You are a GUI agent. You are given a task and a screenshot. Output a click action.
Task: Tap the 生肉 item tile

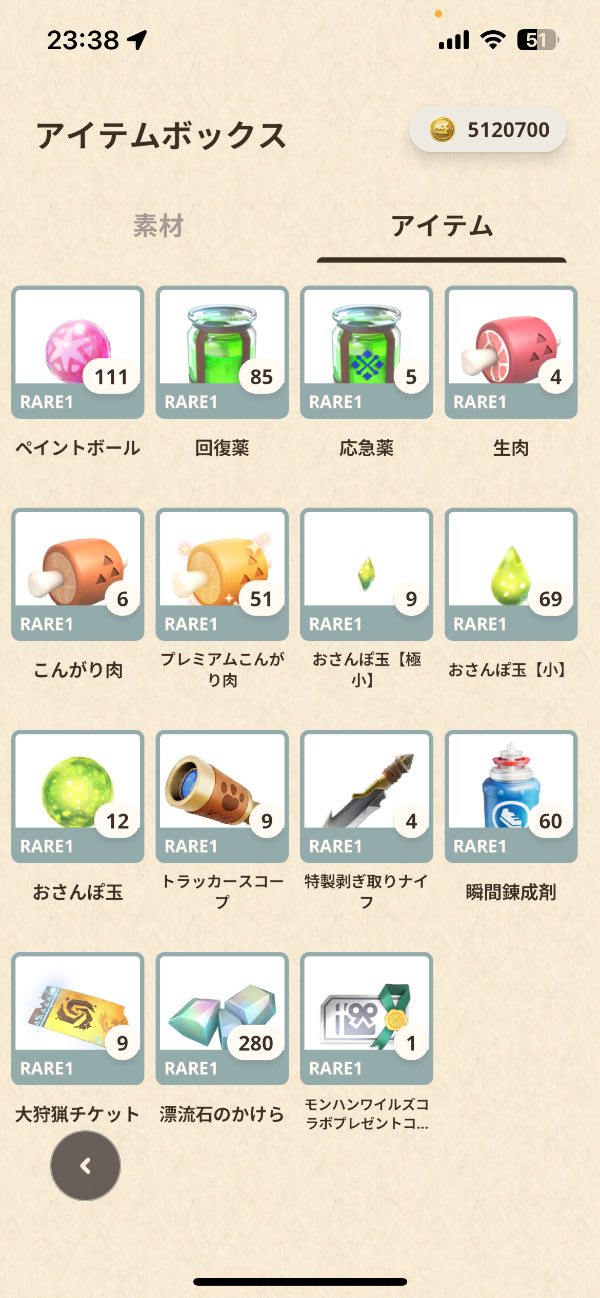pyautogui.click(x=511, y=352)
